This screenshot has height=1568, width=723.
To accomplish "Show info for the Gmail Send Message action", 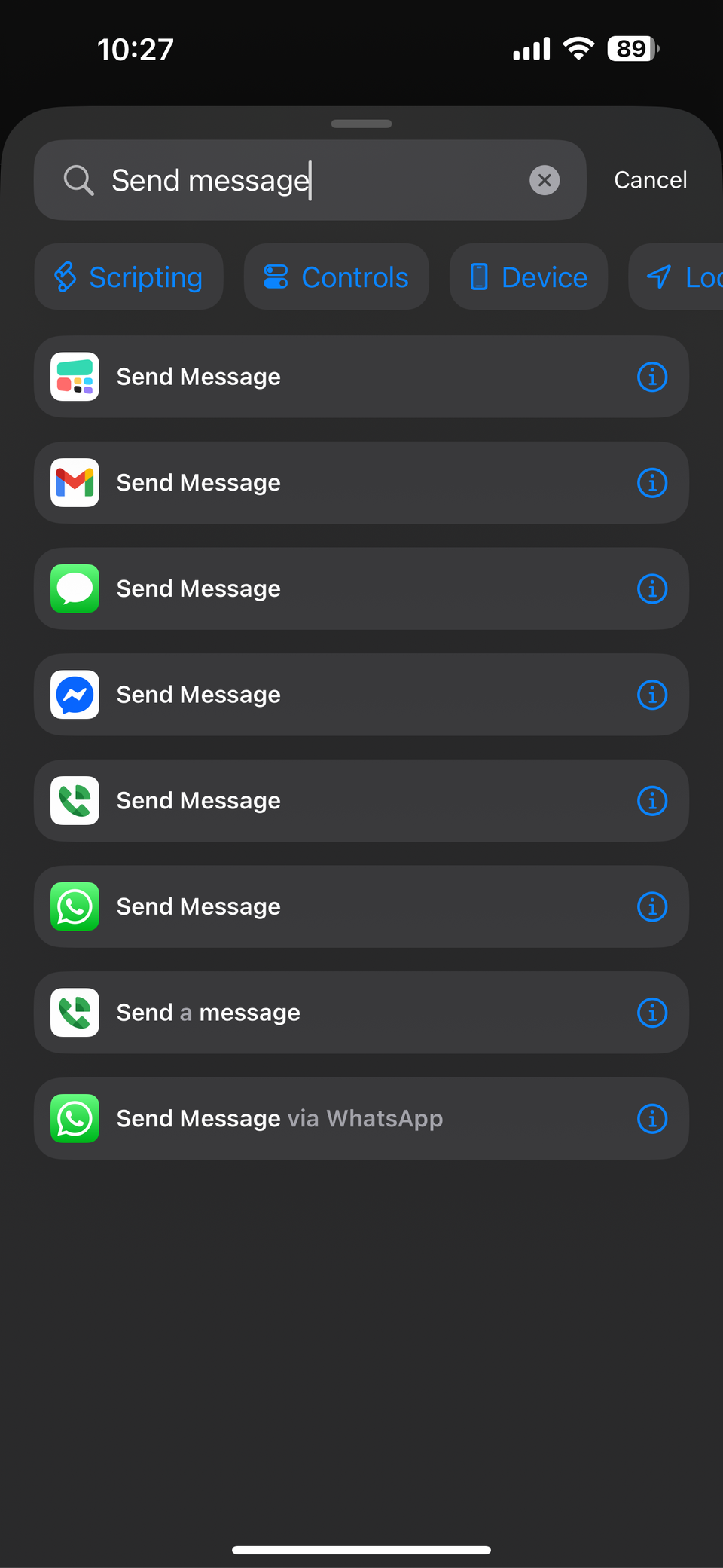I will pos(652,483).
